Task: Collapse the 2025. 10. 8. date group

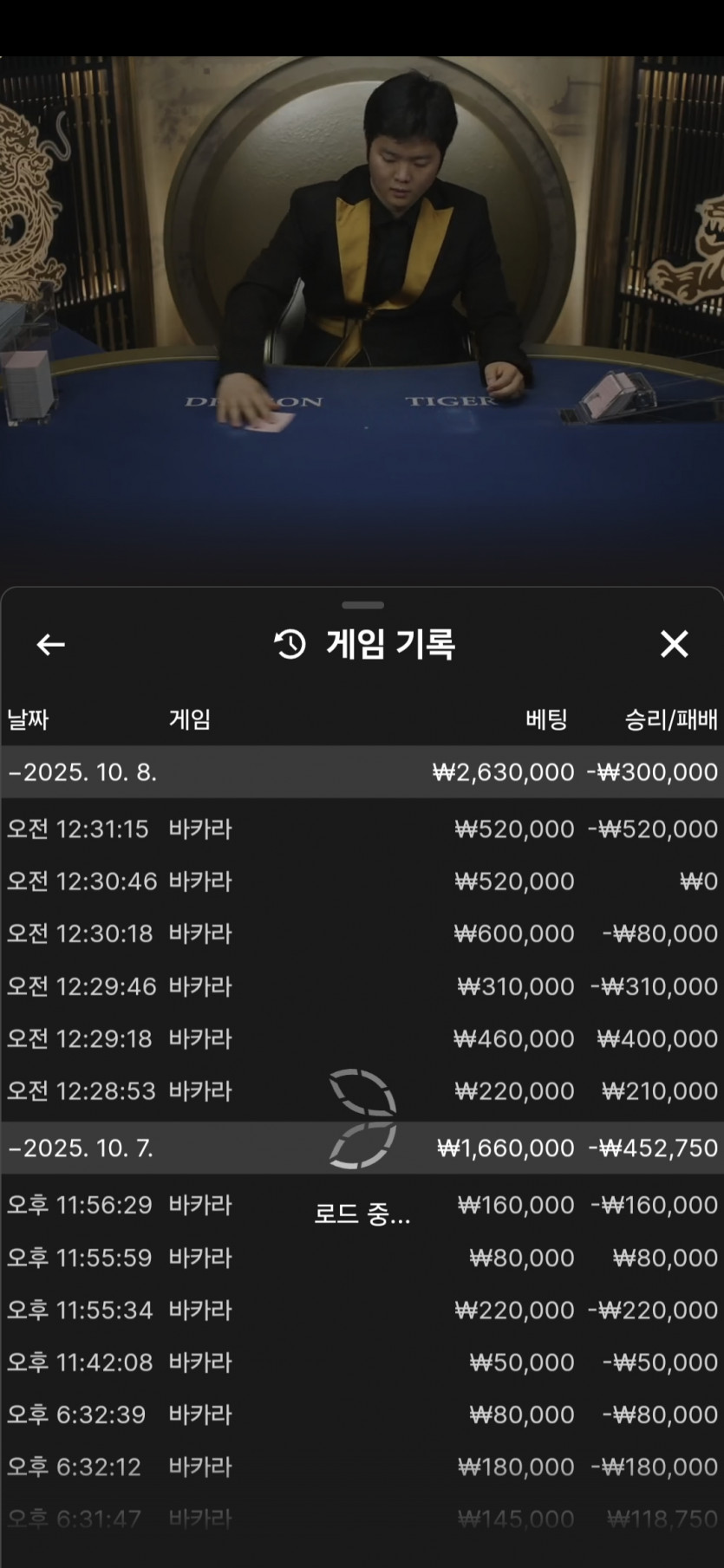Action: coord(83,772)
